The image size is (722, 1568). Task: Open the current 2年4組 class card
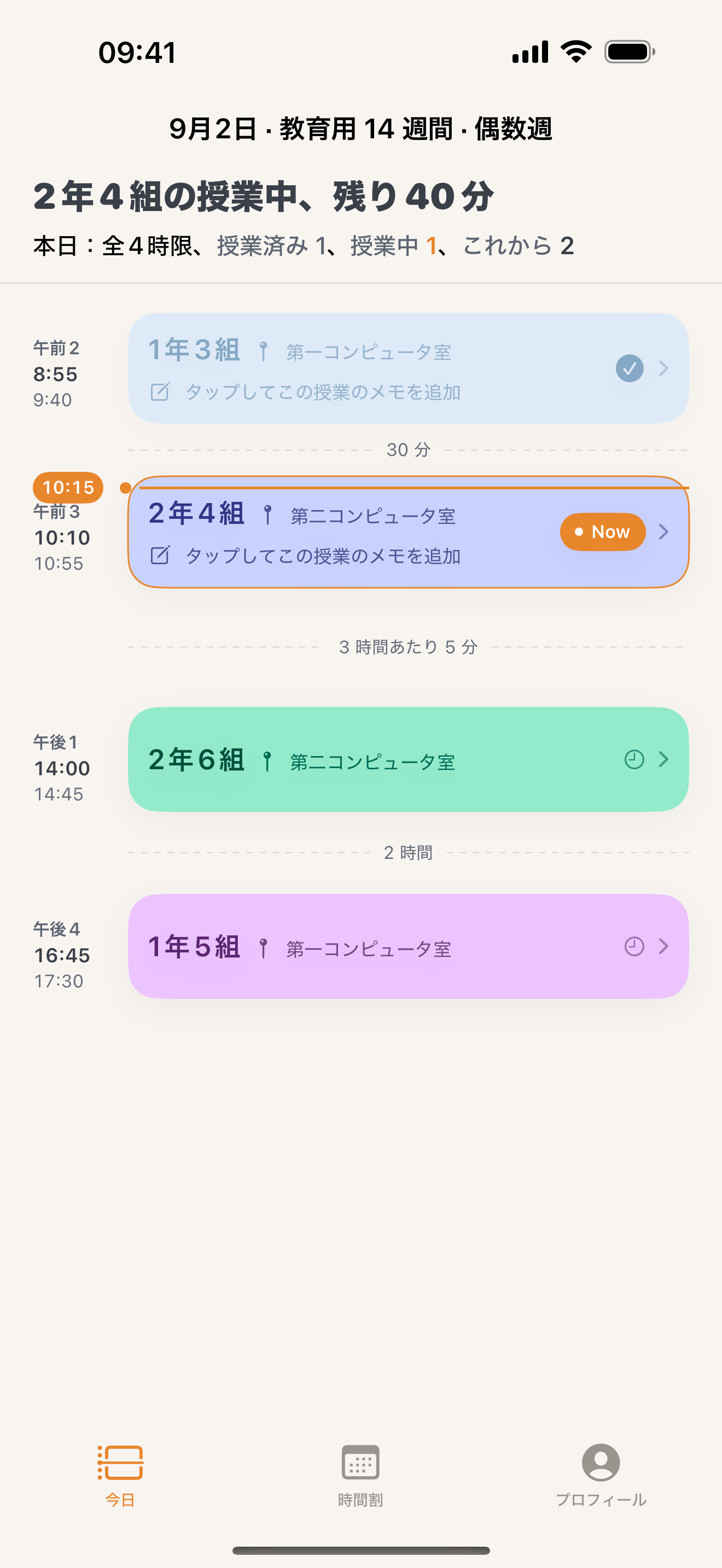tap(408, 531)
